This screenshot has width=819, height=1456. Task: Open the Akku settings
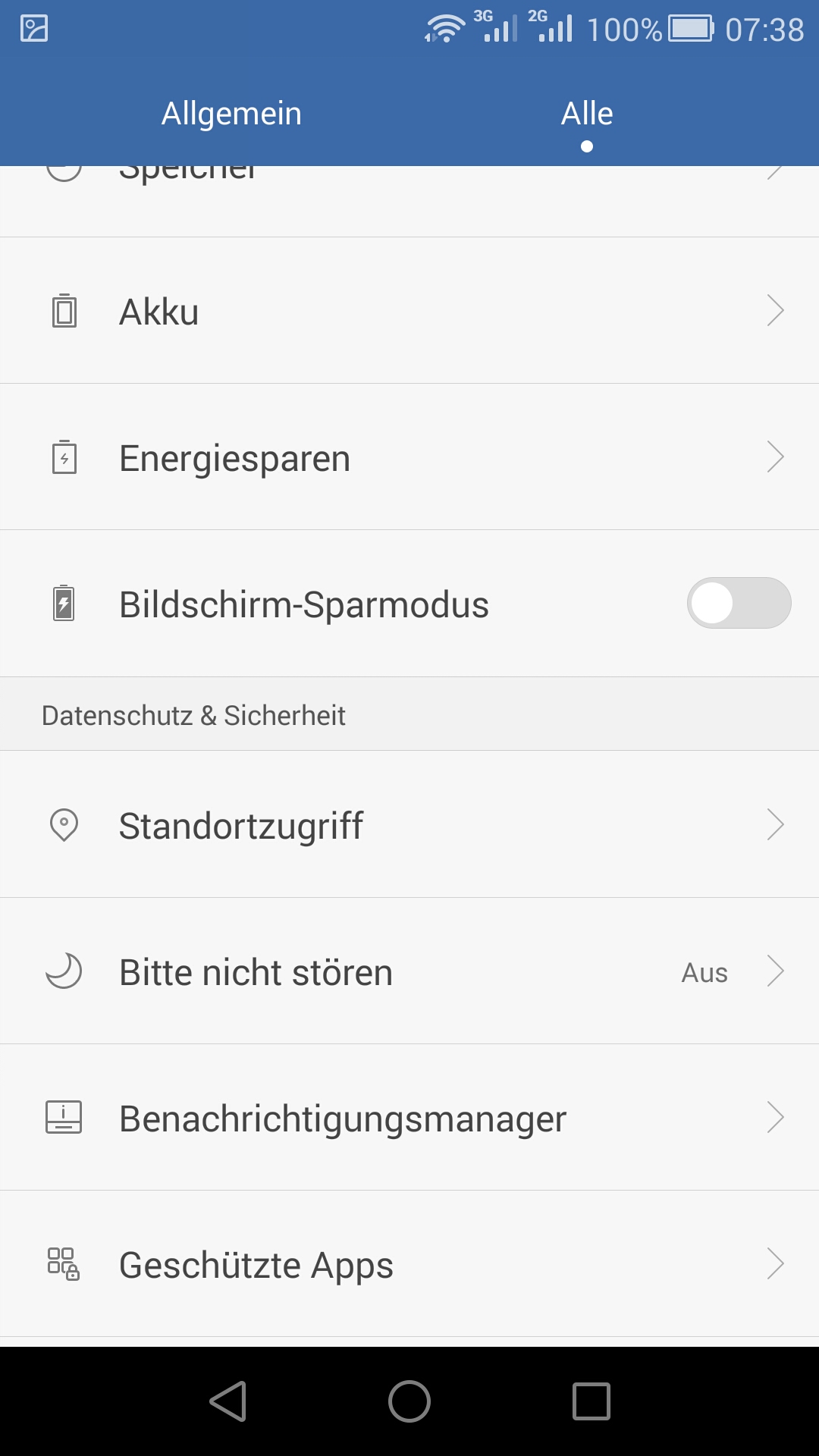point(409,311)
